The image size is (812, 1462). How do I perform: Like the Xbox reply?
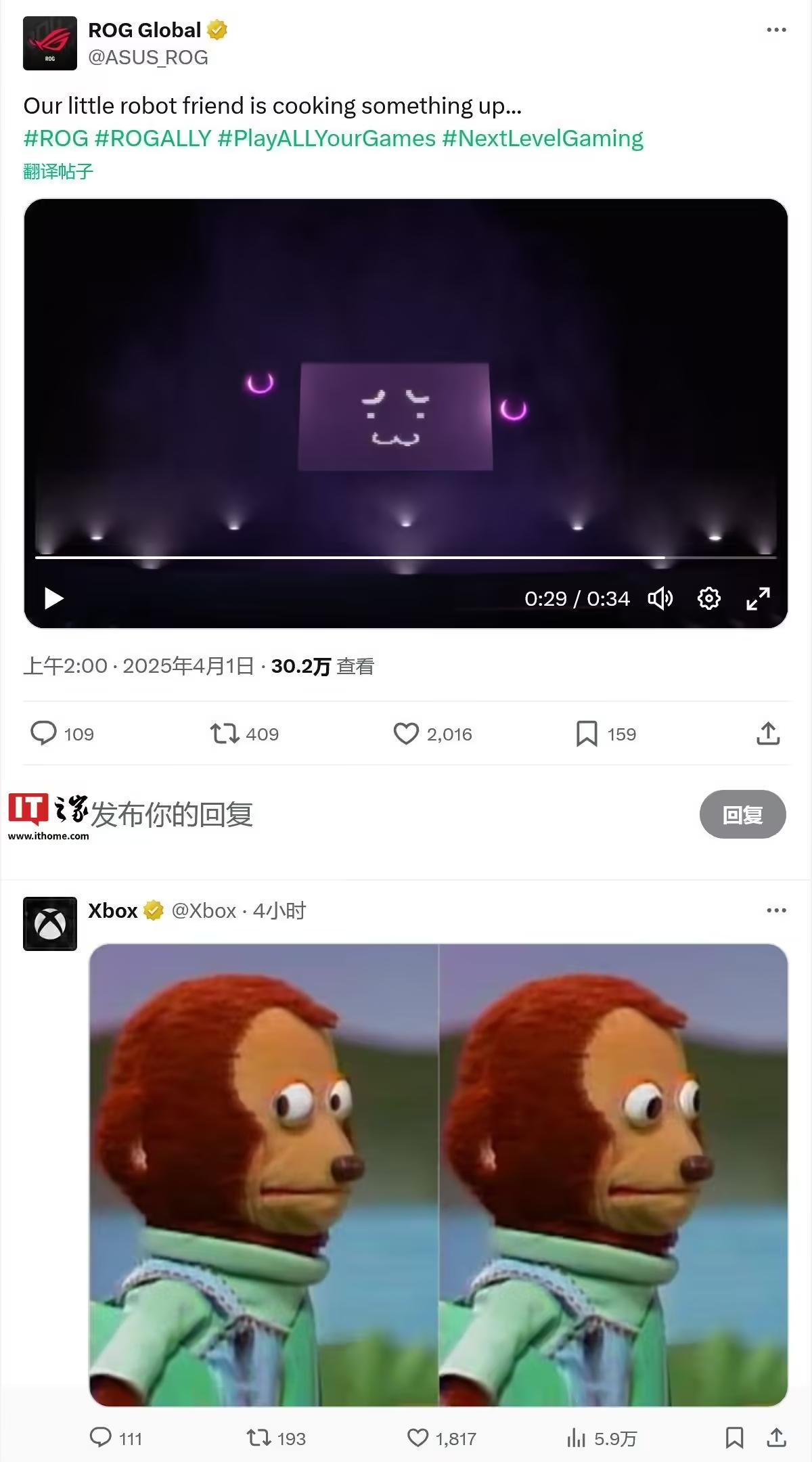pos(418,1438)
